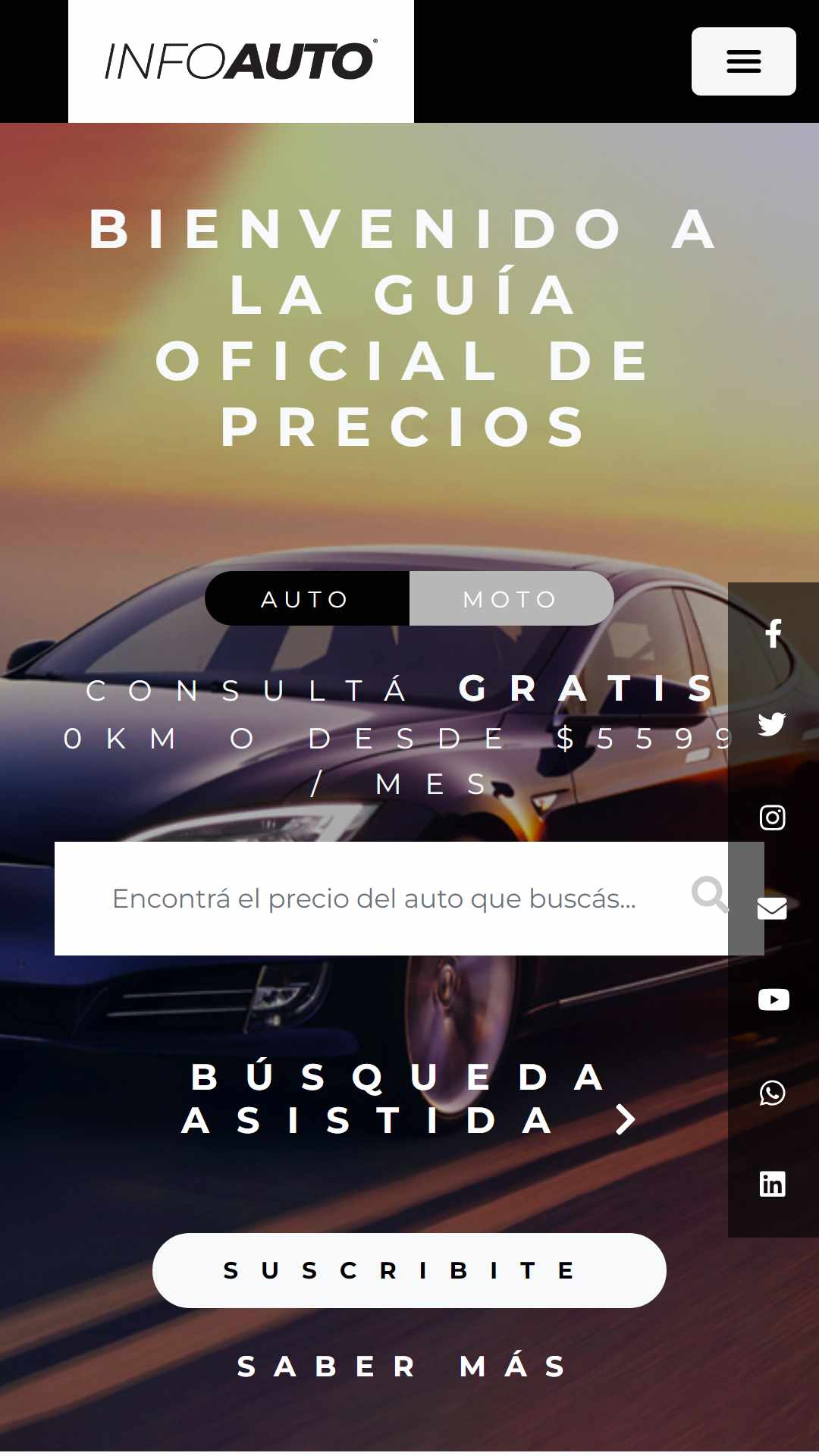
Task: Open the Twitter profile
Action: click(772, 724)
